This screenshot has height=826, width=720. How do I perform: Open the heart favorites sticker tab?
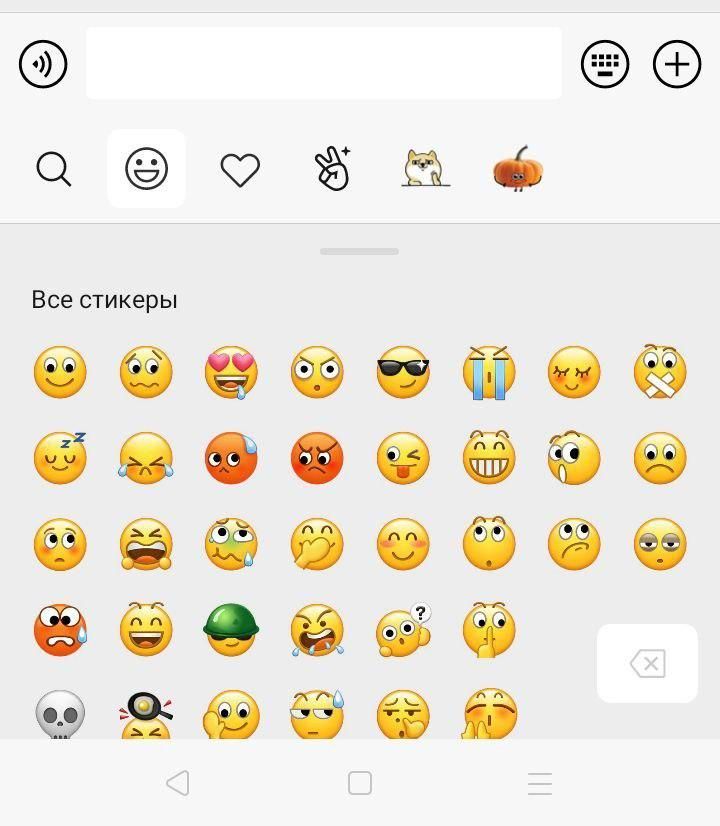tap(240, 169)
